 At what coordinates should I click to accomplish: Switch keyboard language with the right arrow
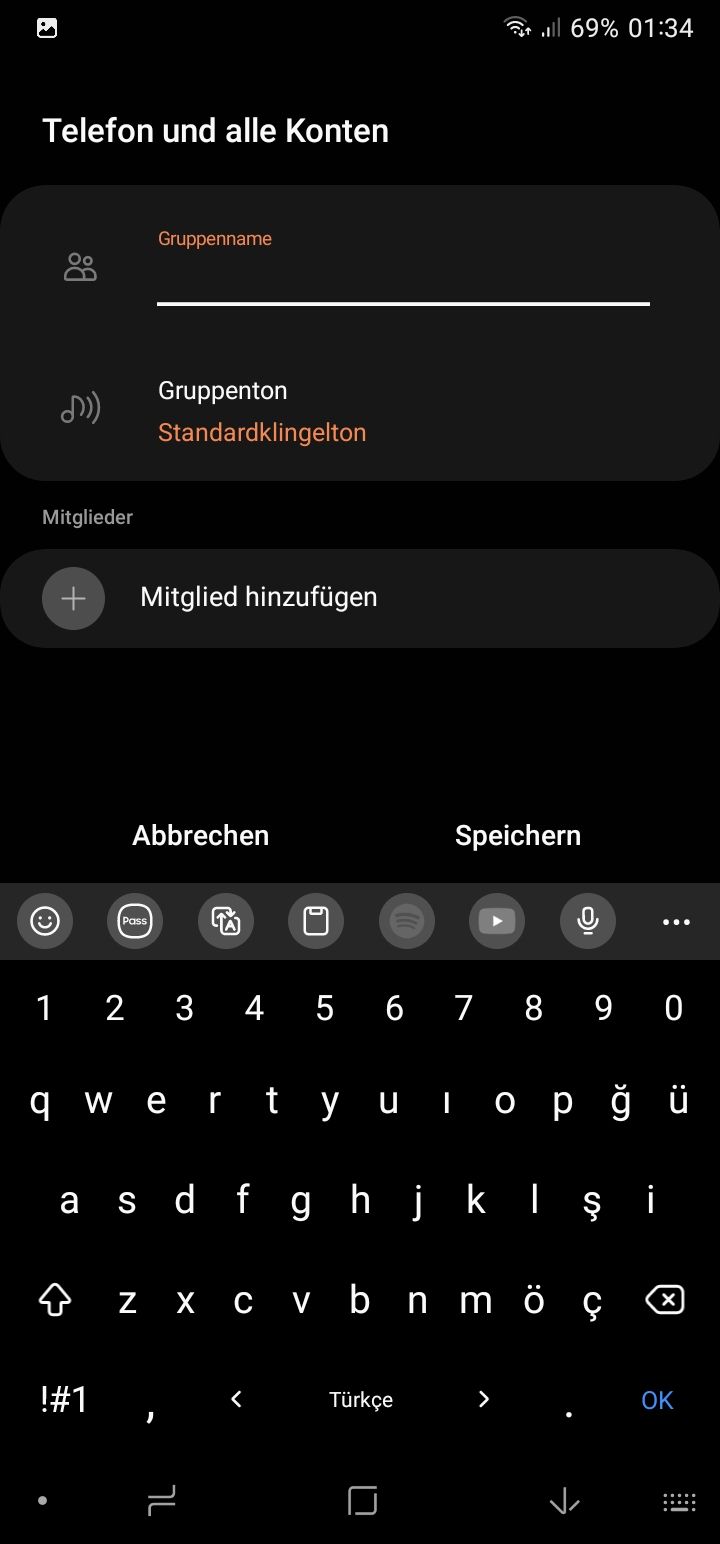(483, 1399)
